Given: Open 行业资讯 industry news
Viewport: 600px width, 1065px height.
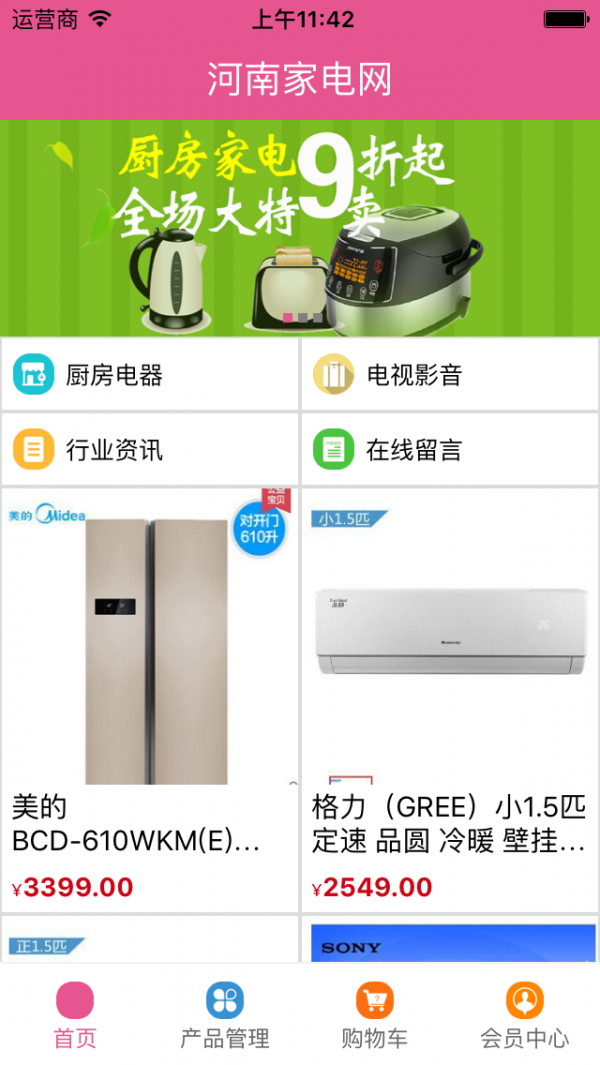Looking at the screenshot, I should 150,449.
